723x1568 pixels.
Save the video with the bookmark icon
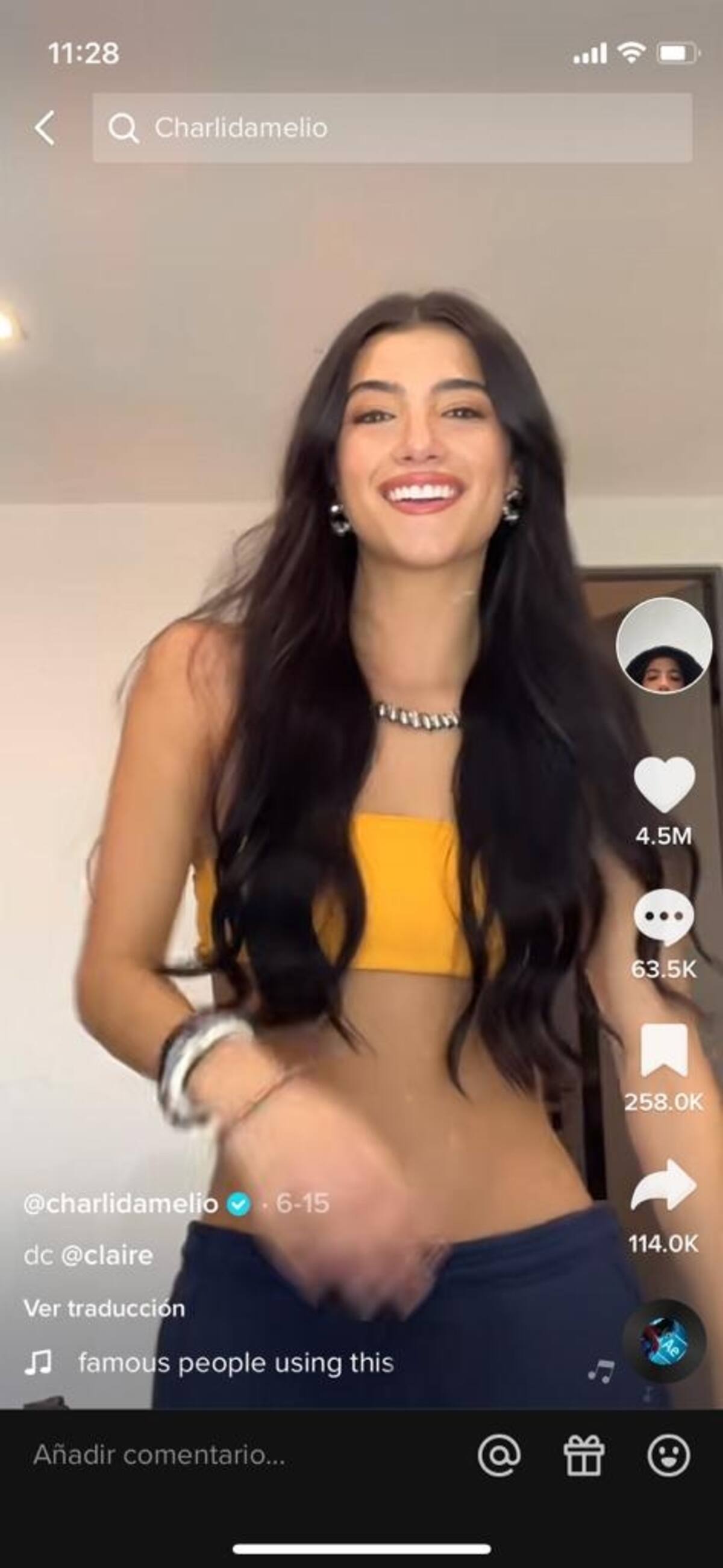click(x=664, y=1050)
